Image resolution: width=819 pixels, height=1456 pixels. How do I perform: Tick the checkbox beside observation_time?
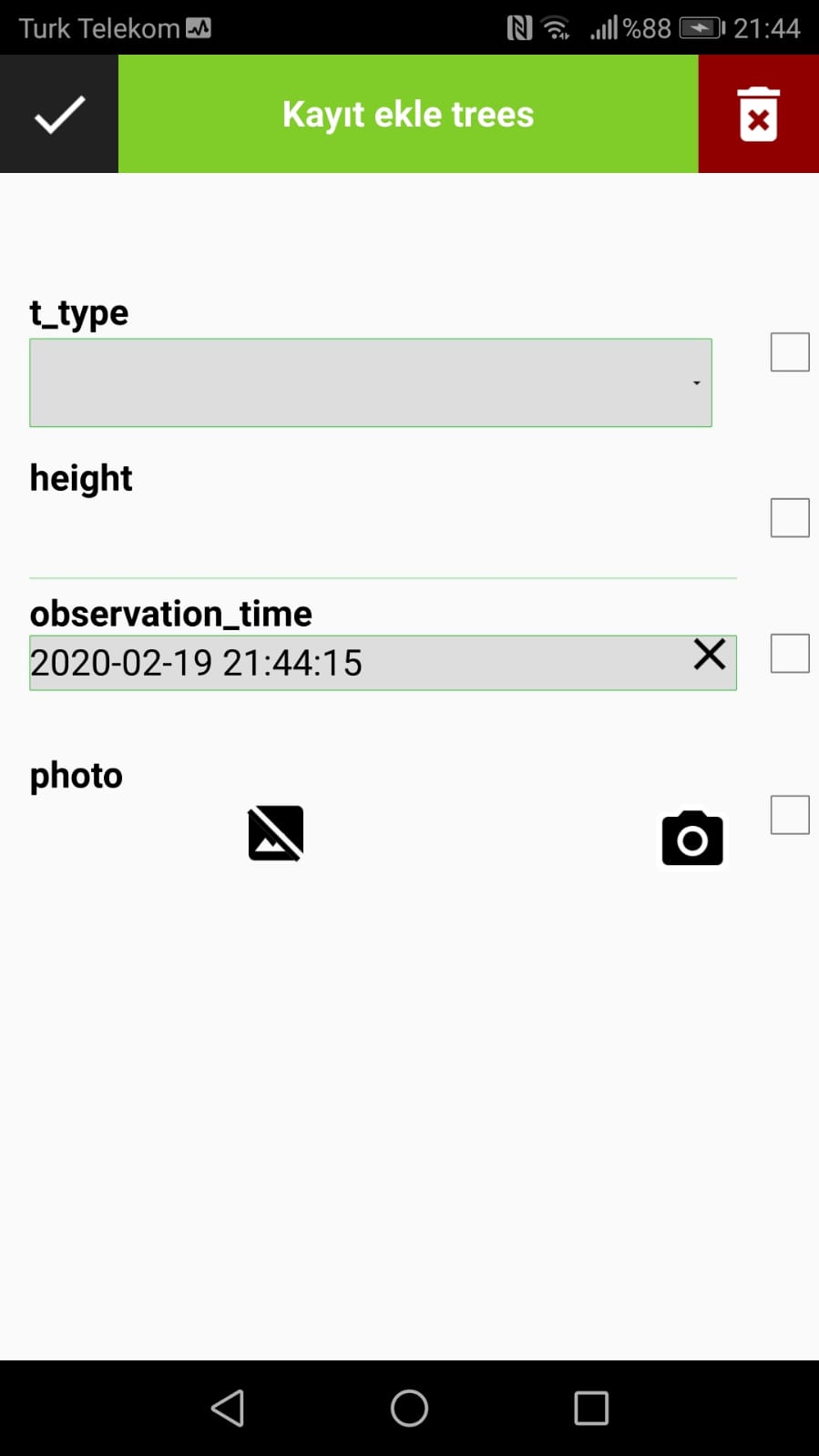790,654
